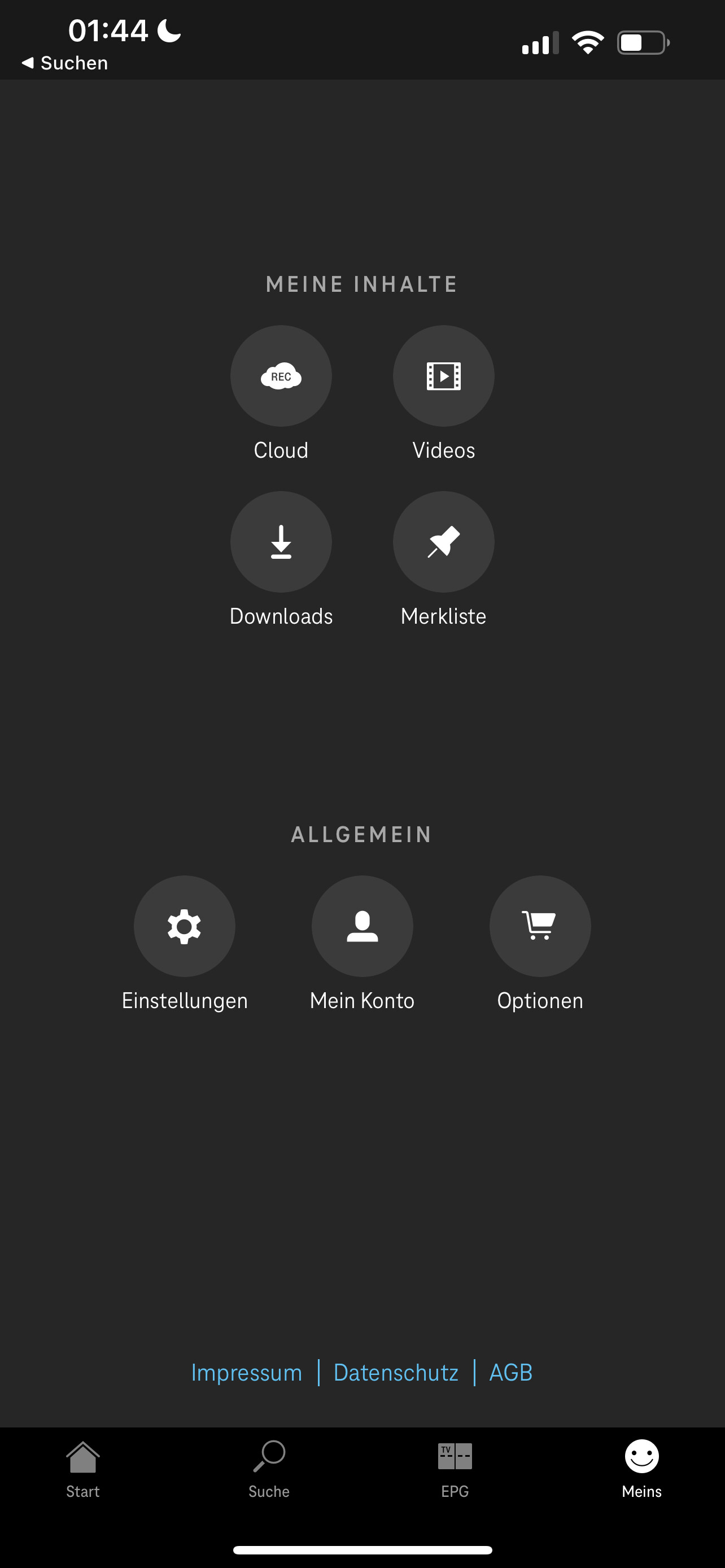Open Optionen shopping cart
The width and height of the screenshot is (725, 1568).
click(x=540, y=926)
